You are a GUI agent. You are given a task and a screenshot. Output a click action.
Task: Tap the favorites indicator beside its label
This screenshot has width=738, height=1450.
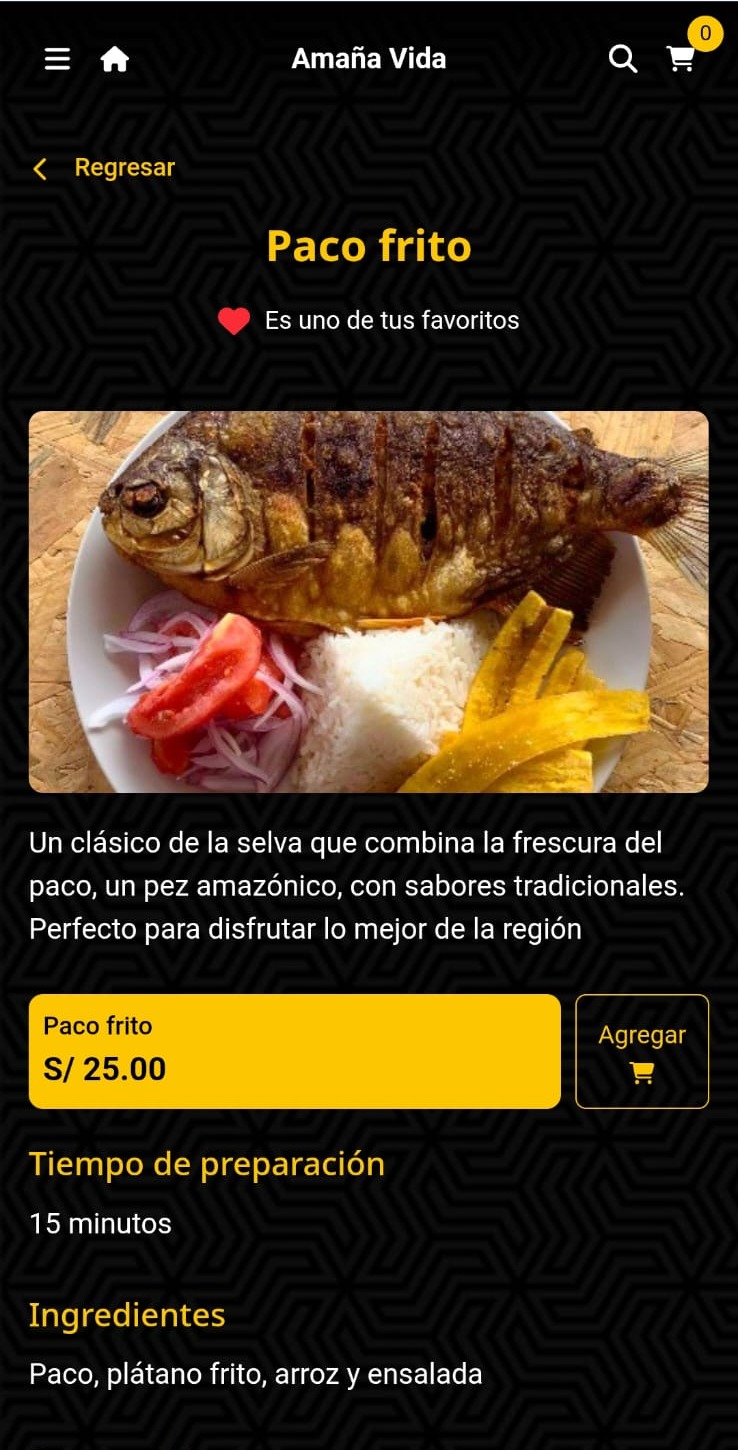[233, 321]
